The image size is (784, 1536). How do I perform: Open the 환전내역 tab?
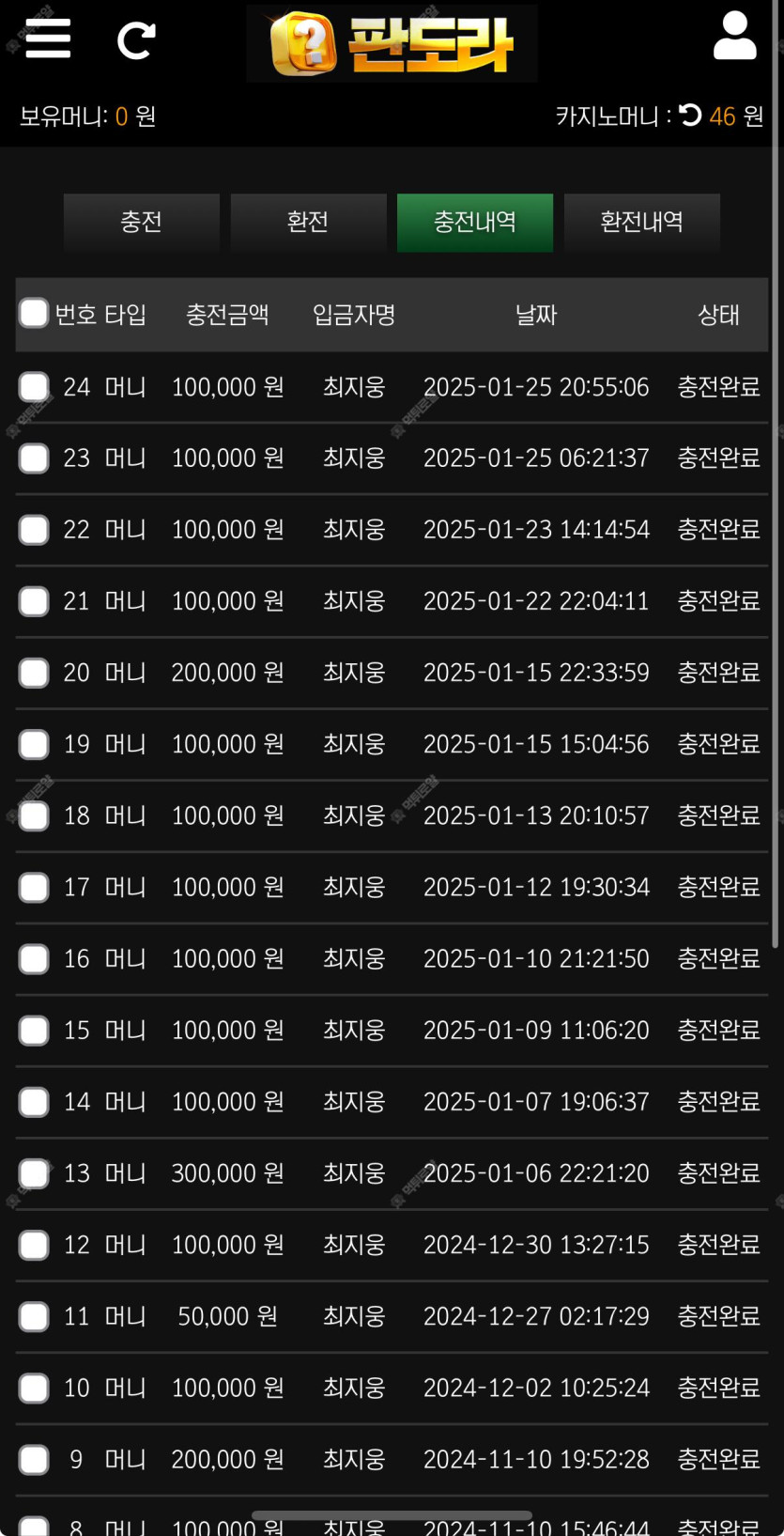coord(642,223)
